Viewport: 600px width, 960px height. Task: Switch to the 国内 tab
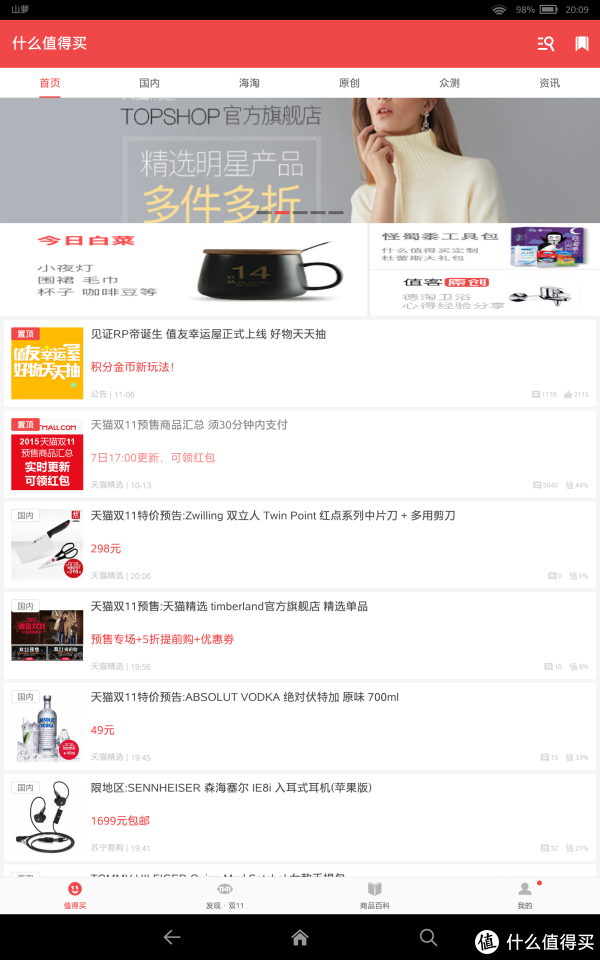point(149,83)
